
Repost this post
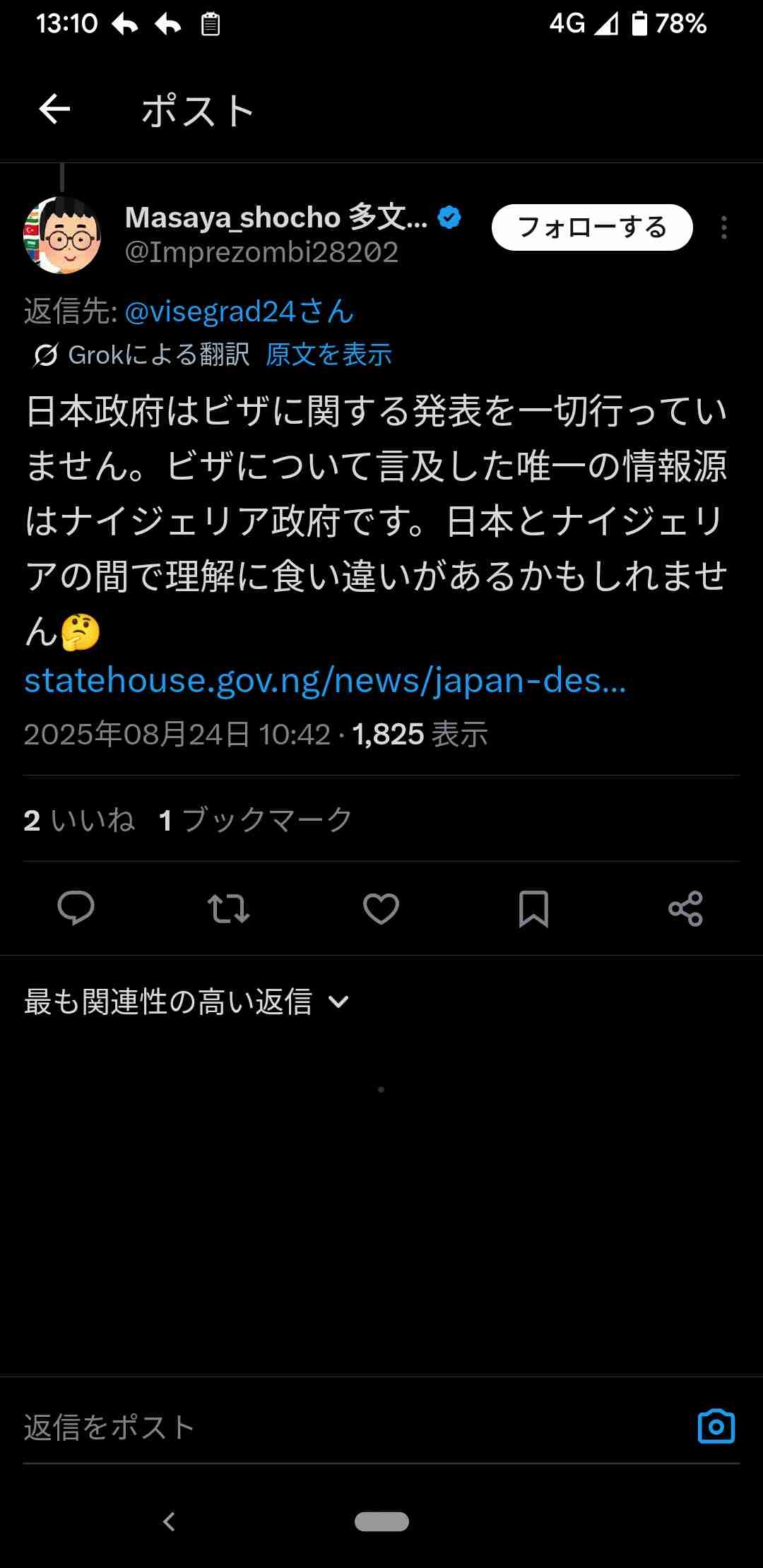228,908
